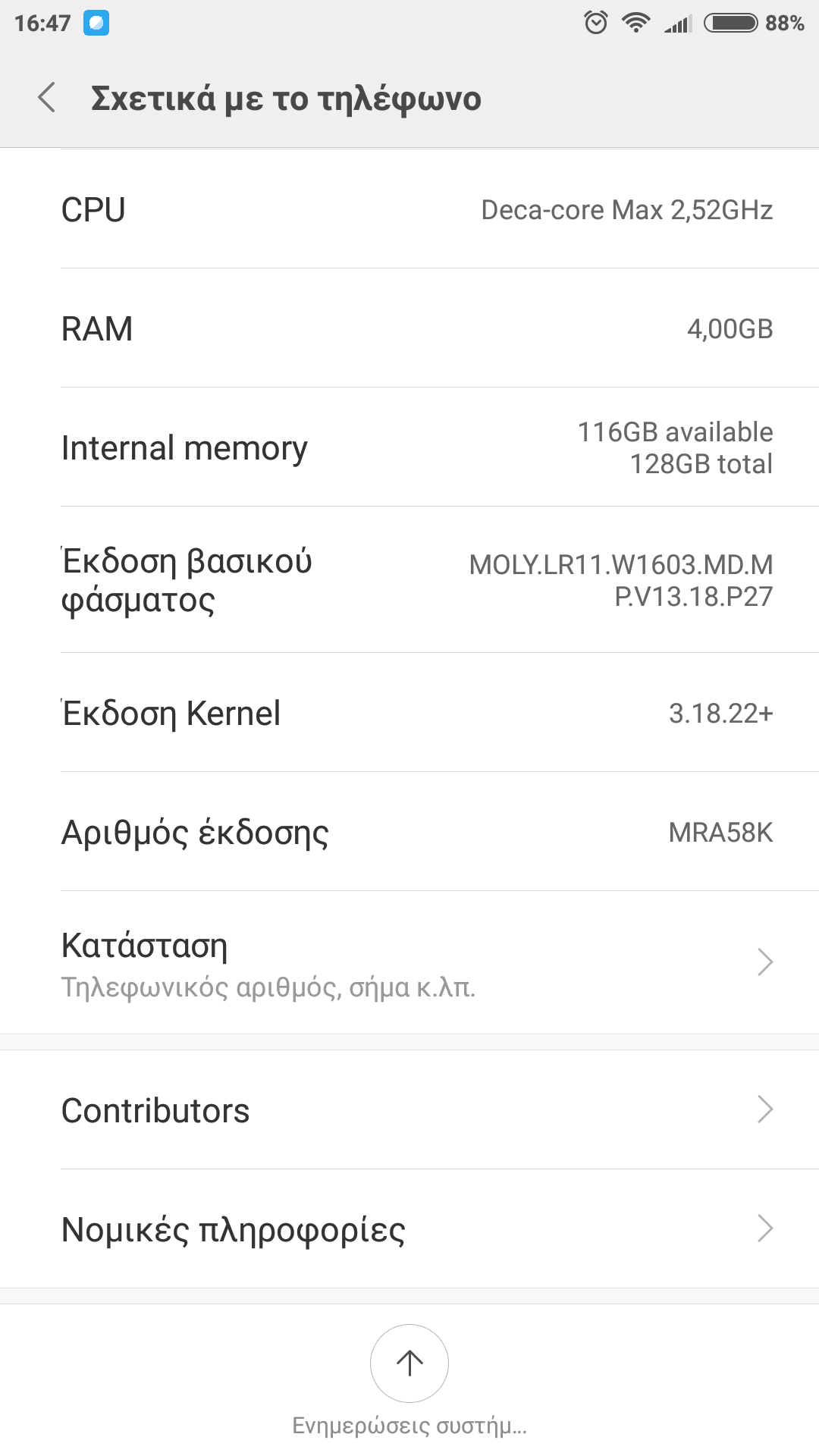Go back from Σχετικά με το τηλέφωνο
Screen dimensions: 819x1456
click(47, 98)
